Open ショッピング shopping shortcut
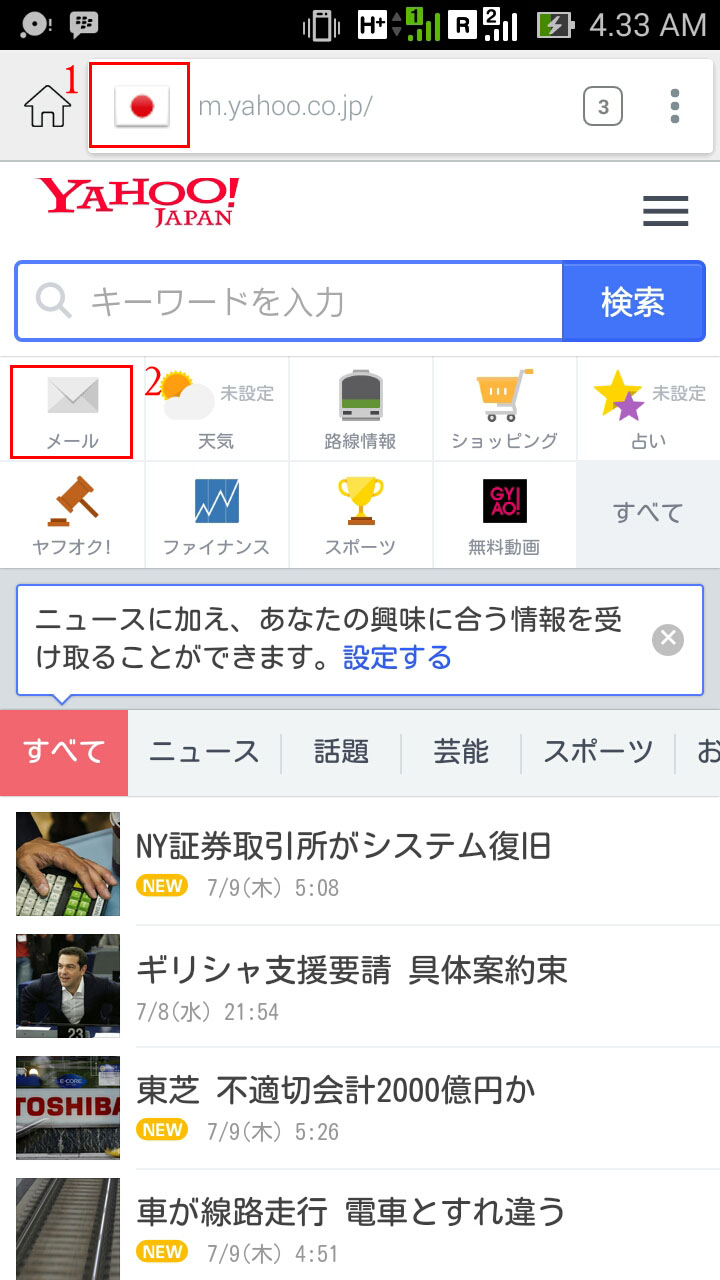This screenshot has height=1280, width=720. coord(504,411)
